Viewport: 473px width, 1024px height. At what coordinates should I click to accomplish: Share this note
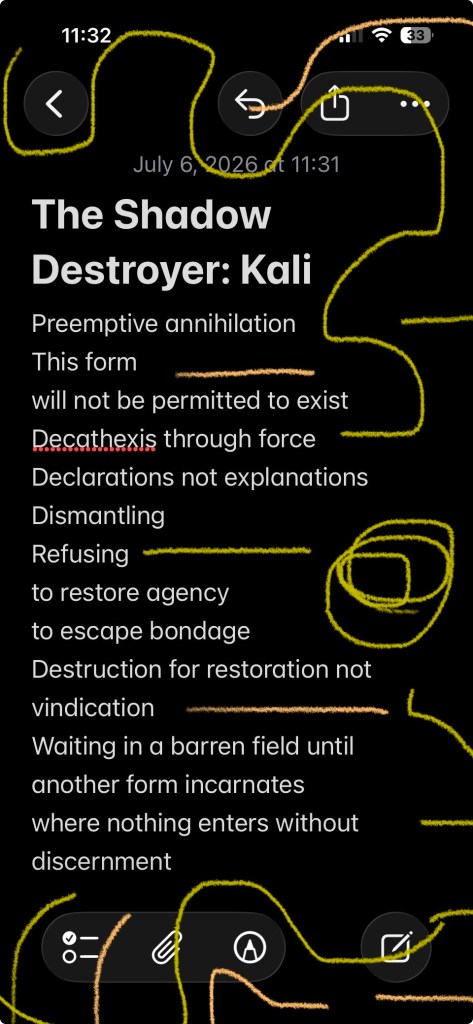334,104
